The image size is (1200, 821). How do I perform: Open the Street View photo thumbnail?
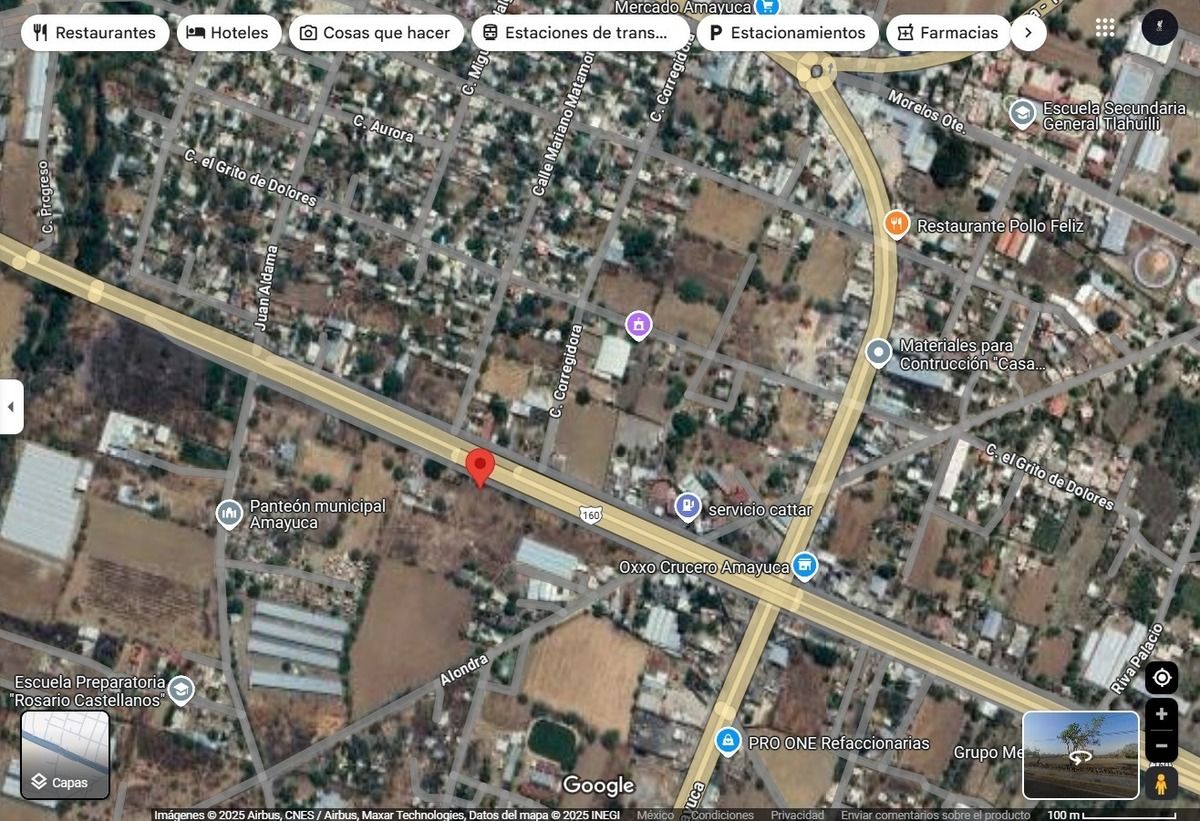point(1080,755)
